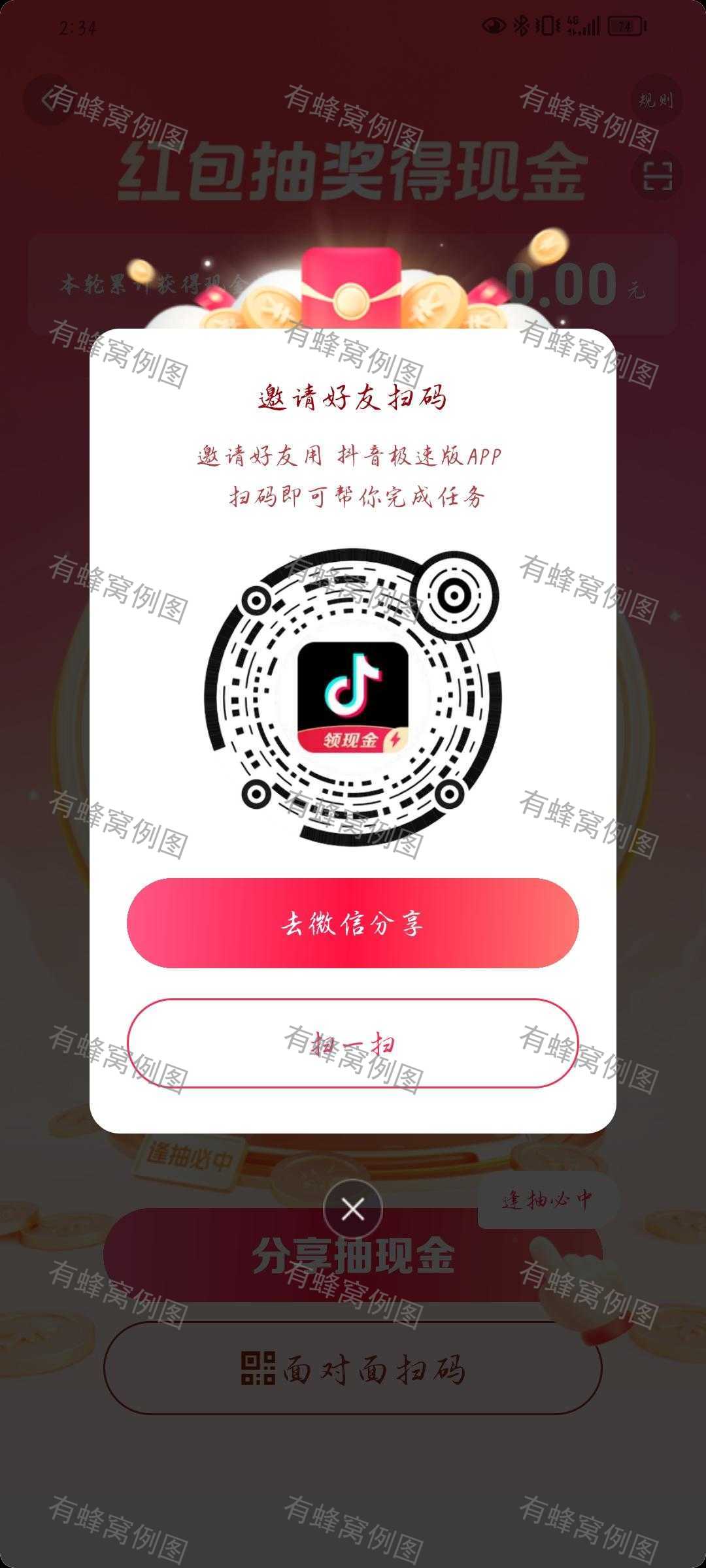
Task: Open the 规则 rules page
Action: pos(656,100)
